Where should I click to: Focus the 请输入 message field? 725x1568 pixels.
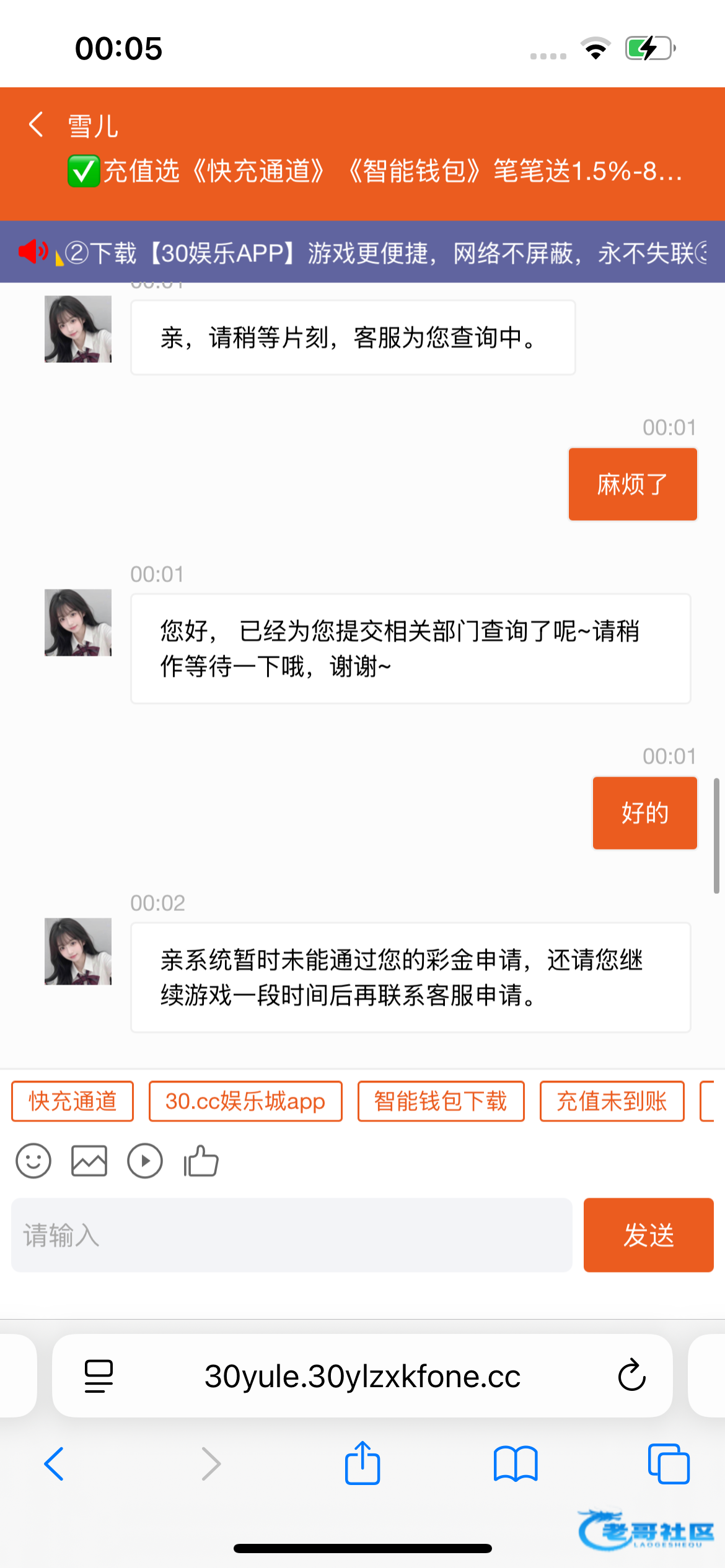291,1235
